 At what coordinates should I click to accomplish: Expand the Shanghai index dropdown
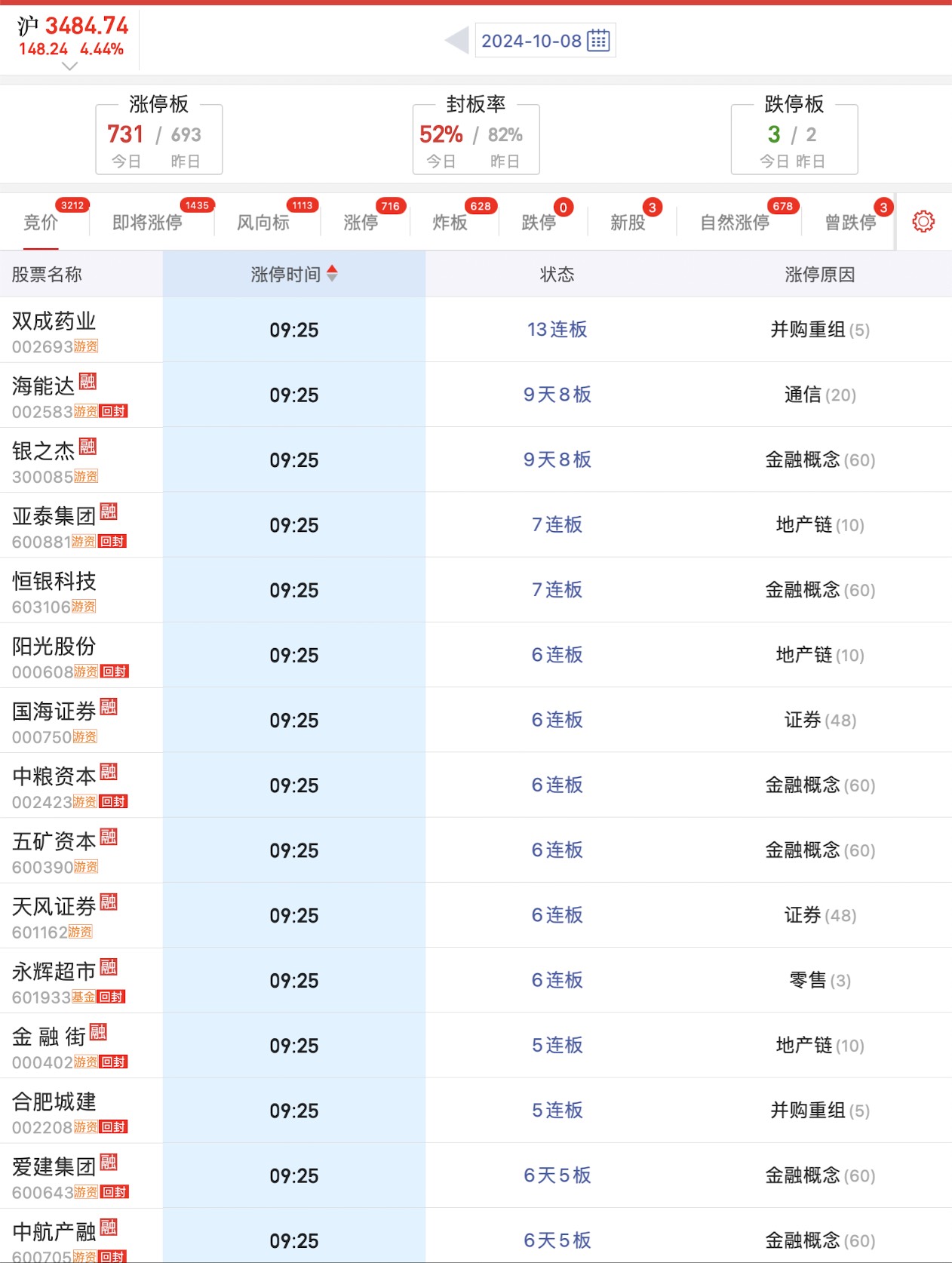[69, 66]
